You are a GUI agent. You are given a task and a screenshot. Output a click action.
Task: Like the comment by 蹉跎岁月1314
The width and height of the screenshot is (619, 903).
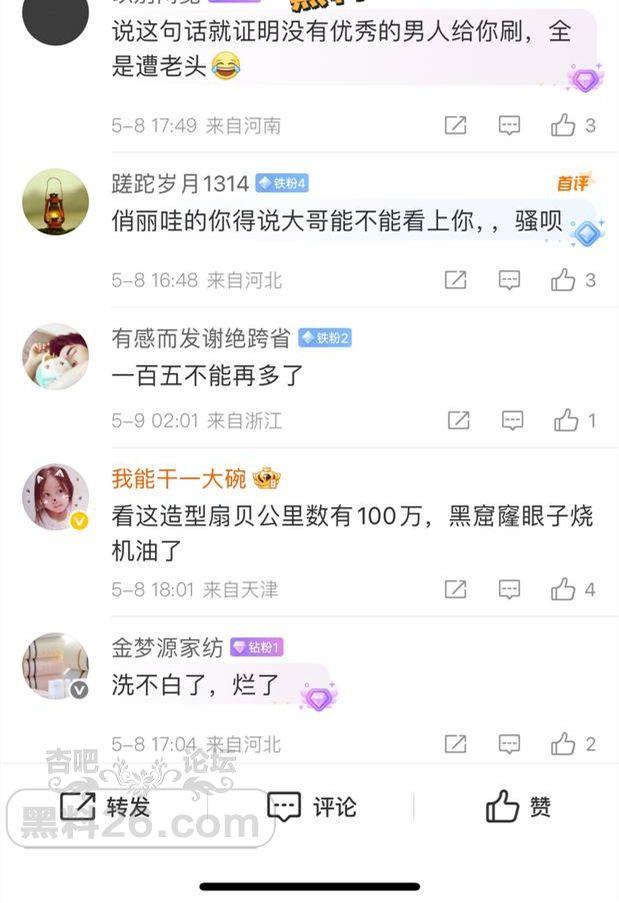[x=563, y=281]
